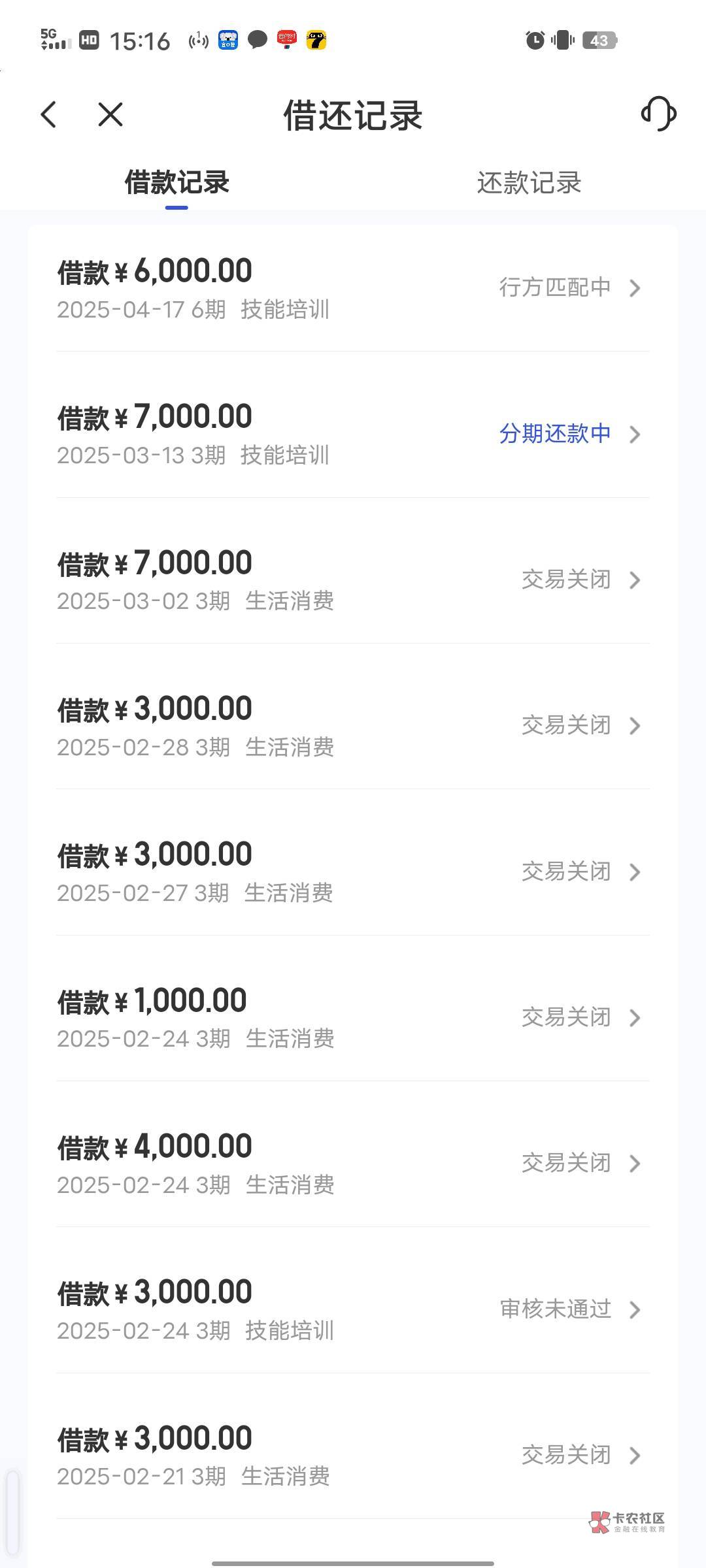Contact customer service via headset icon
This screenshot has width=706, height=1568.
(x=658, y=114)
